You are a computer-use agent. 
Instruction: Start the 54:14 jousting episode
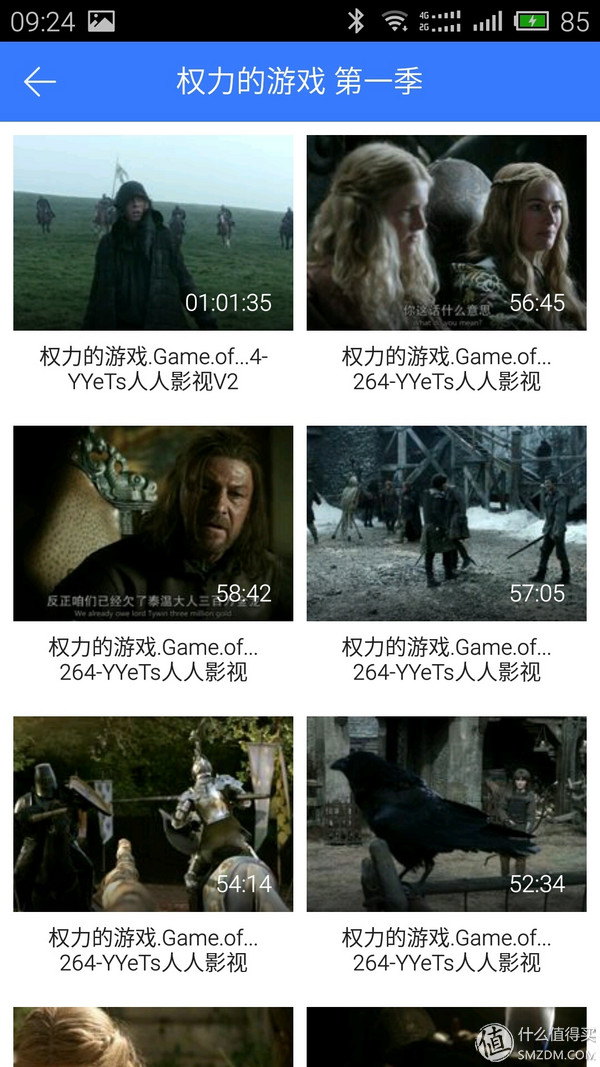coord(153,813)
